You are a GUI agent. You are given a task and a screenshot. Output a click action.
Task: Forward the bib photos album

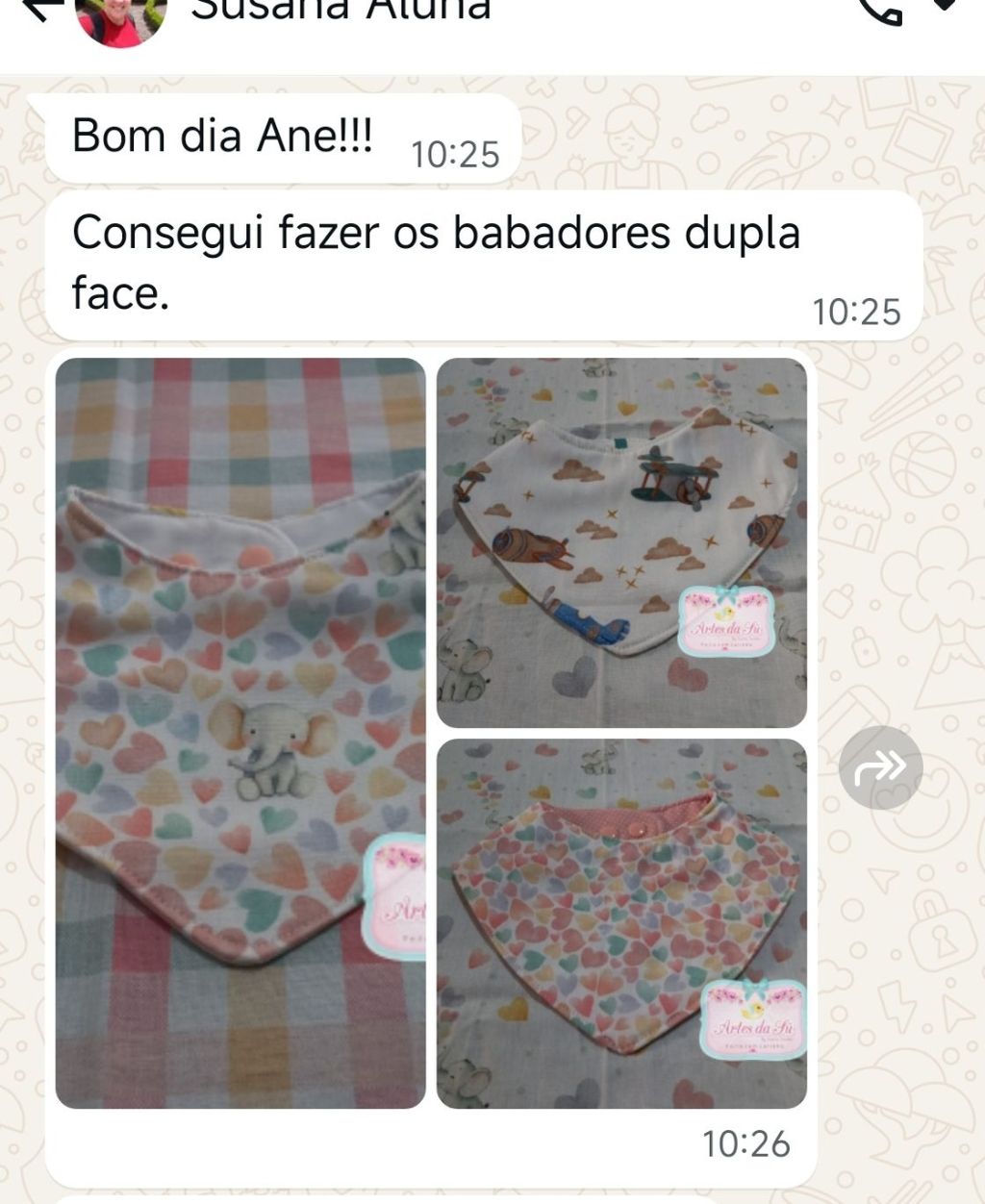point(880,766)
